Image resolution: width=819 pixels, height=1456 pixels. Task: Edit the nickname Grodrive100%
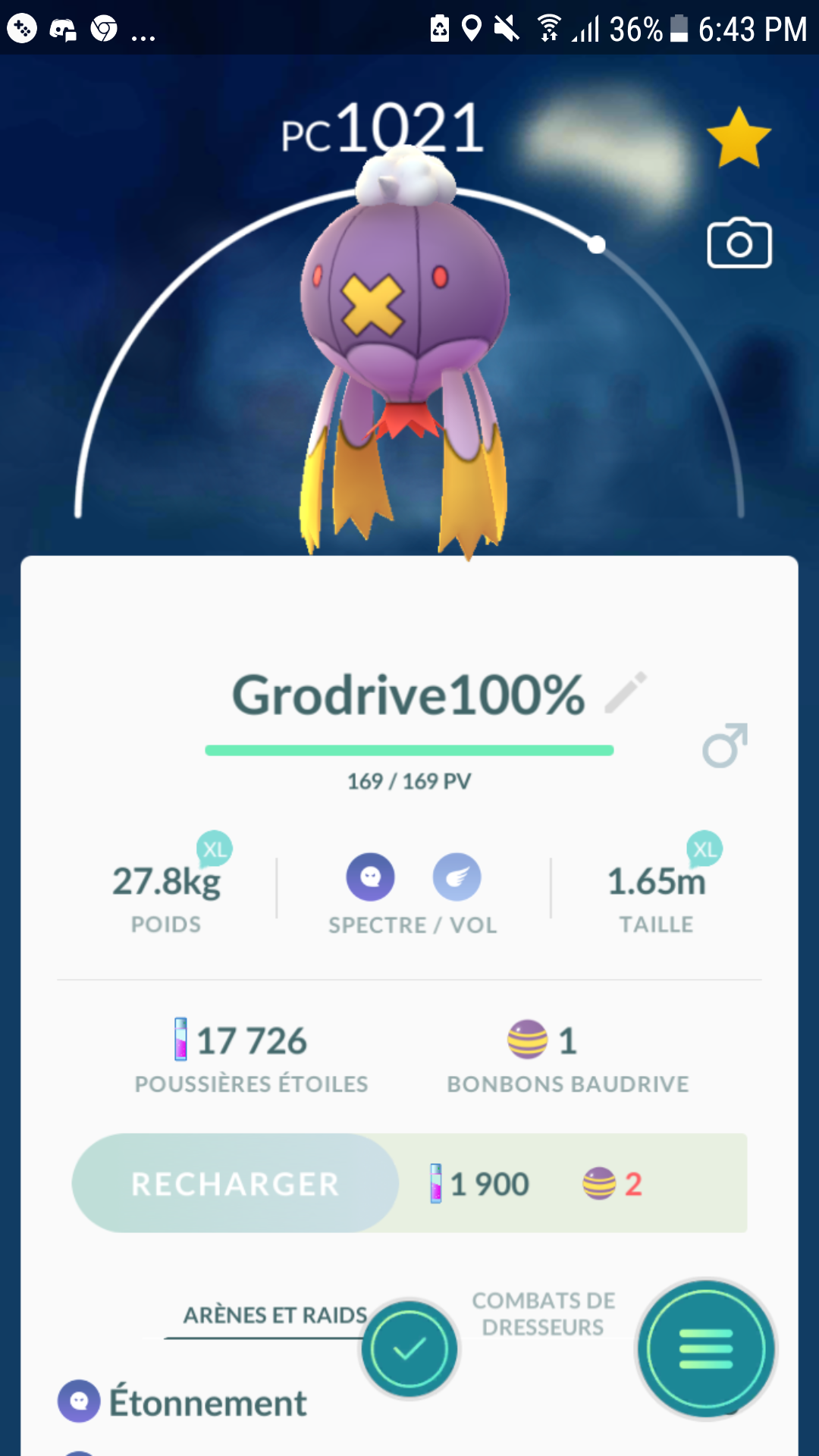[x=626, y=692]
